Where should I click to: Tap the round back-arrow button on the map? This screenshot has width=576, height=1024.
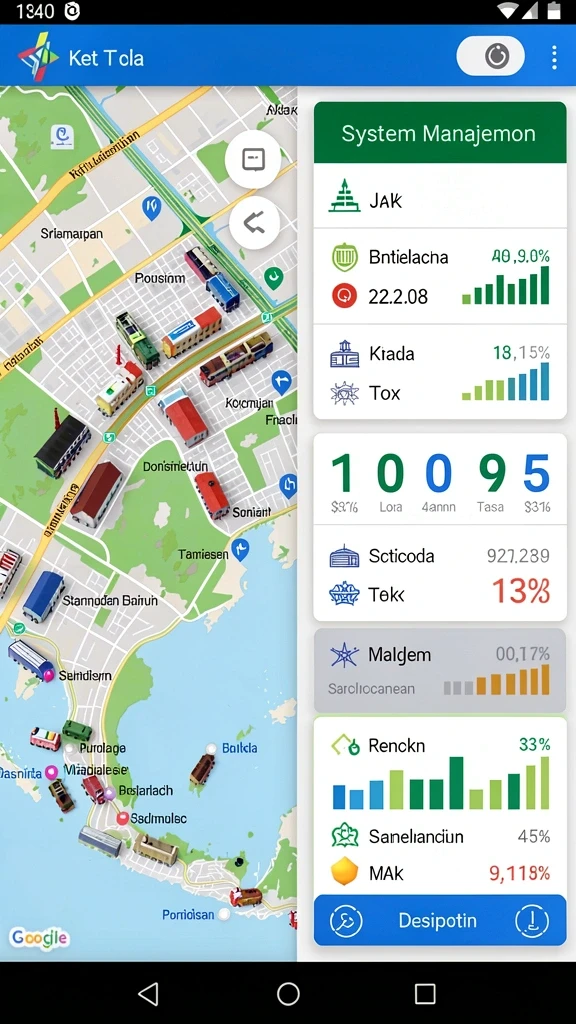click(254, 223)
